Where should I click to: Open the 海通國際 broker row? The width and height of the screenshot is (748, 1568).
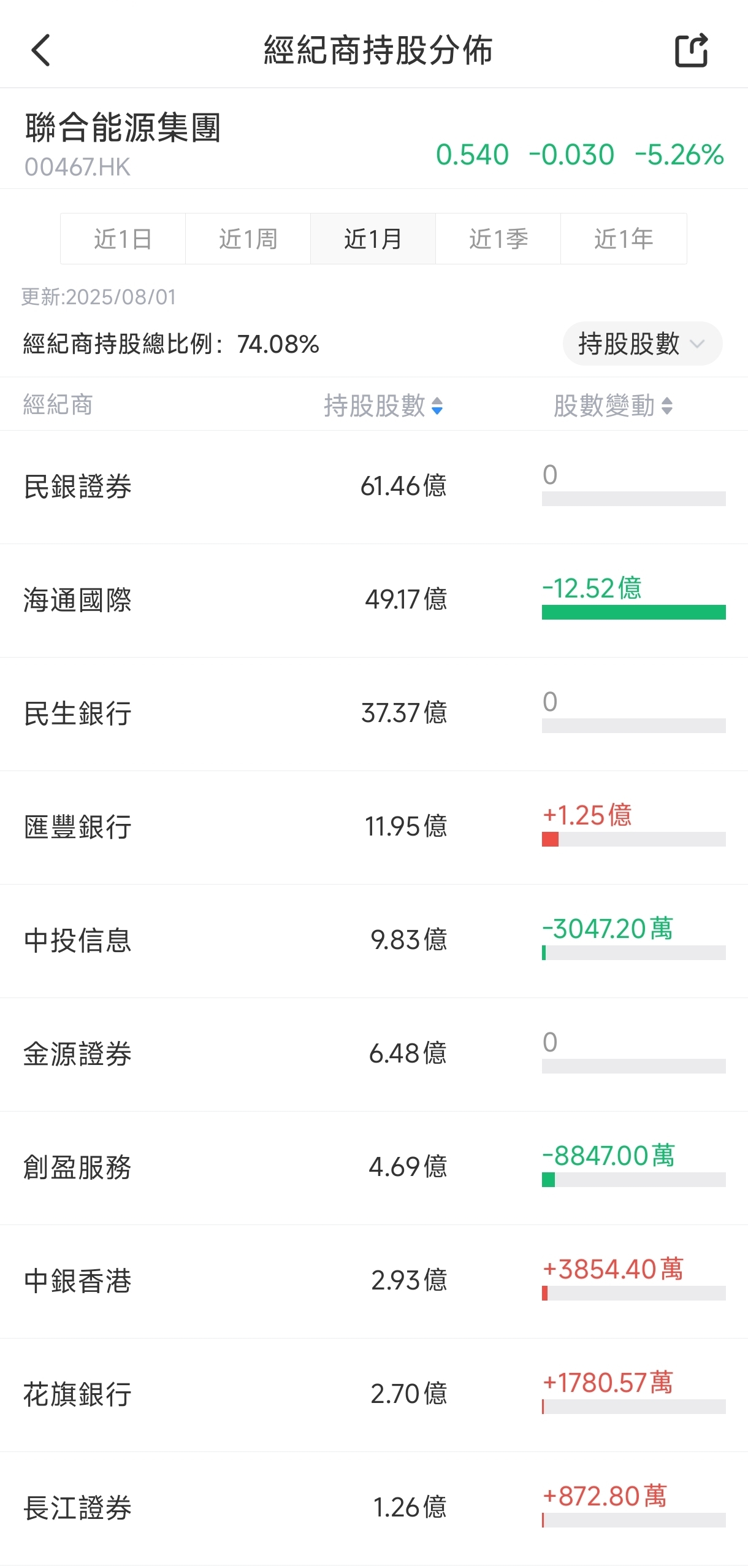374,601
